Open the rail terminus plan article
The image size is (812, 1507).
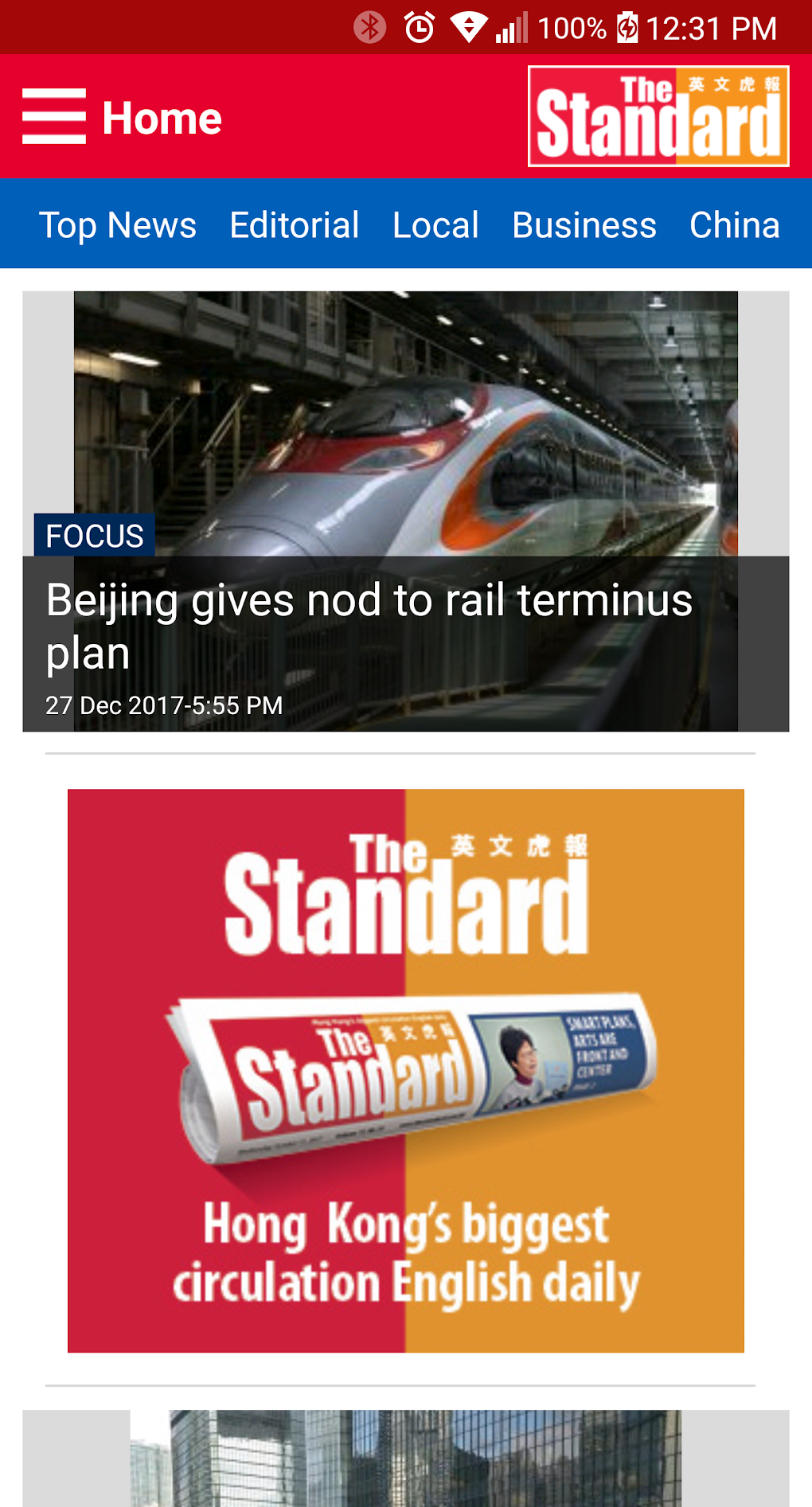pyautogui.click(x=369, y=627)
